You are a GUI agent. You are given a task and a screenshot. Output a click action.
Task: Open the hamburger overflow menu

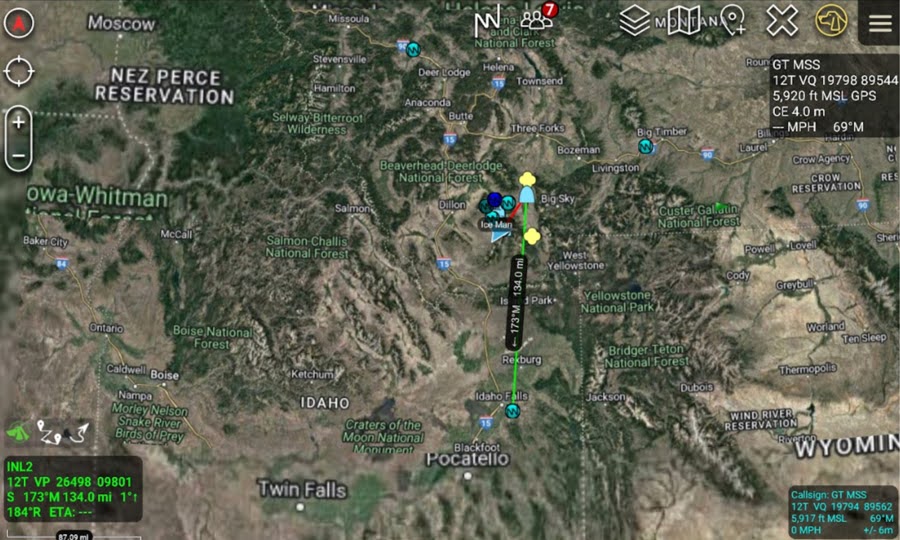coord(880,22)
